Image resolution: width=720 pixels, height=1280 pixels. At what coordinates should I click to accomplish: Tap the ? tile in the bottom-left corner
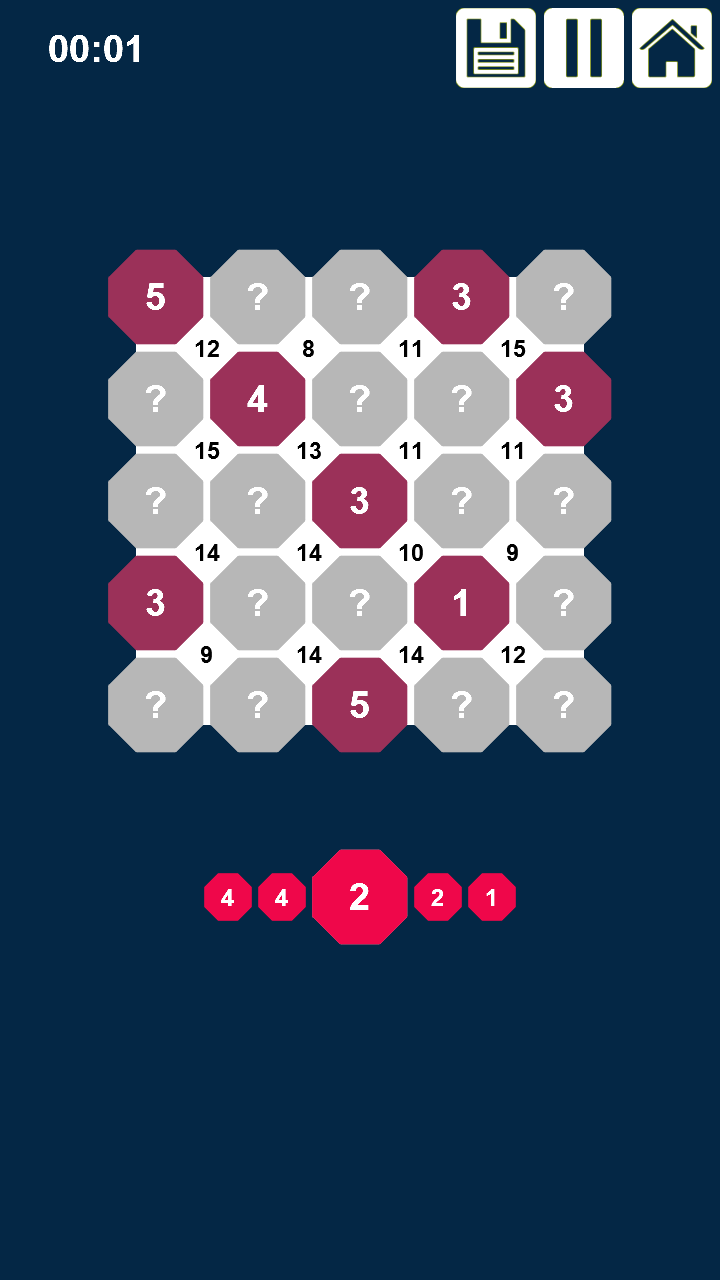(155, 705)
